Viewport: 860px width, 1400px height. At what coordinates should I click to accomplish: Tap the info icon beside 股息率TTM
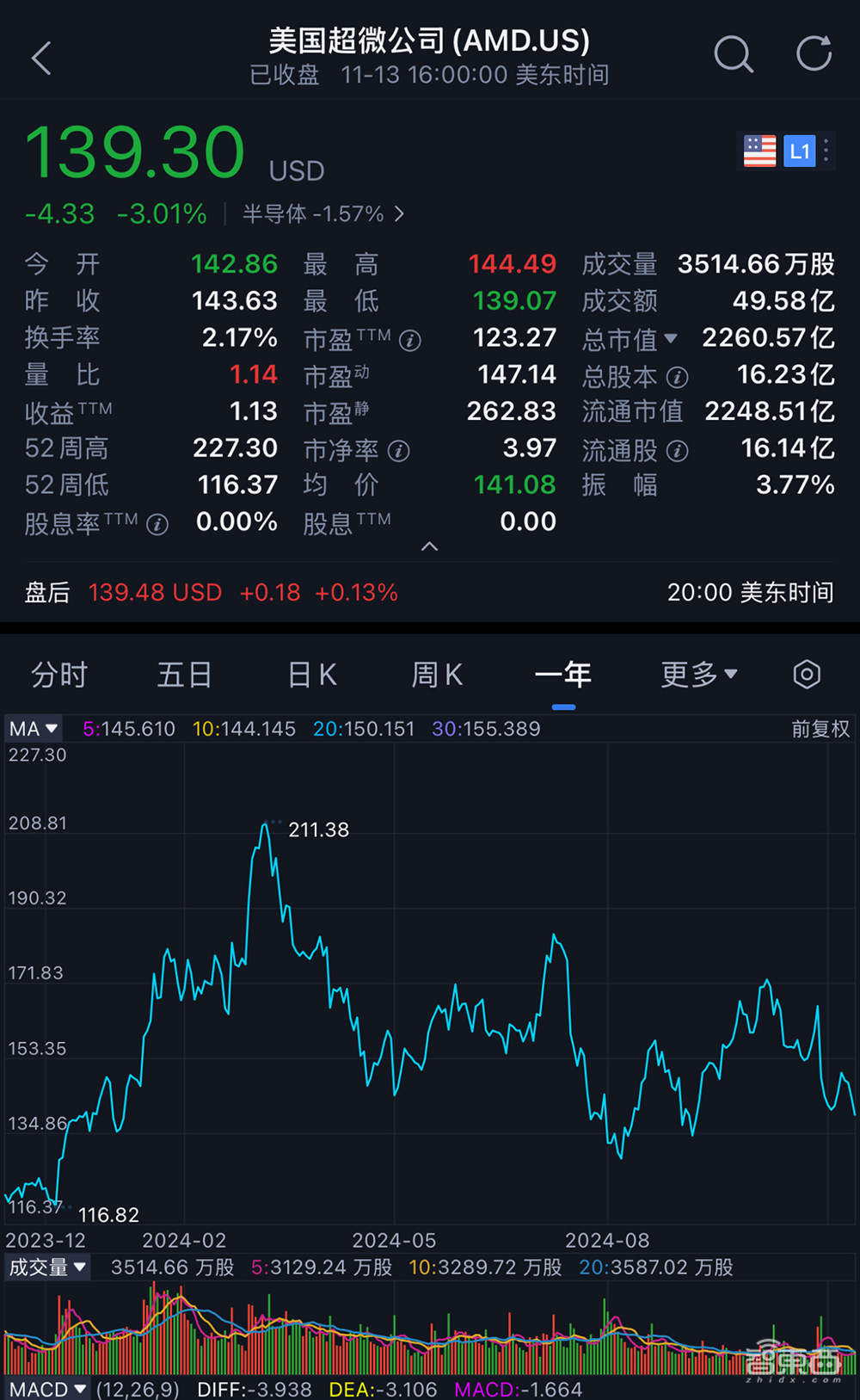pos(157,523)
